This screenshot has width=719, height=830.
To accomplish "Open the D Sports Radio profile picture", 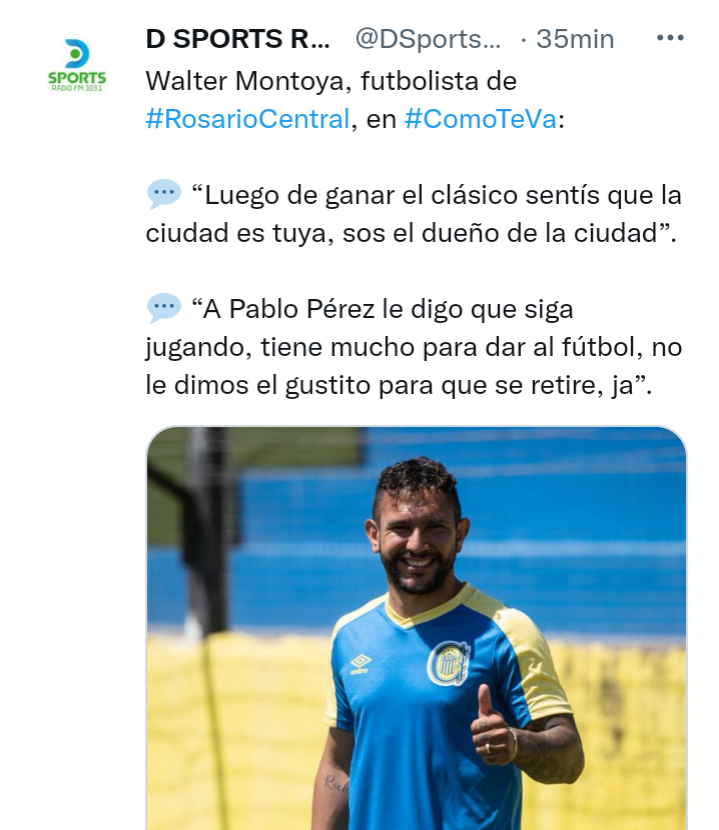I will coord(76,66).
